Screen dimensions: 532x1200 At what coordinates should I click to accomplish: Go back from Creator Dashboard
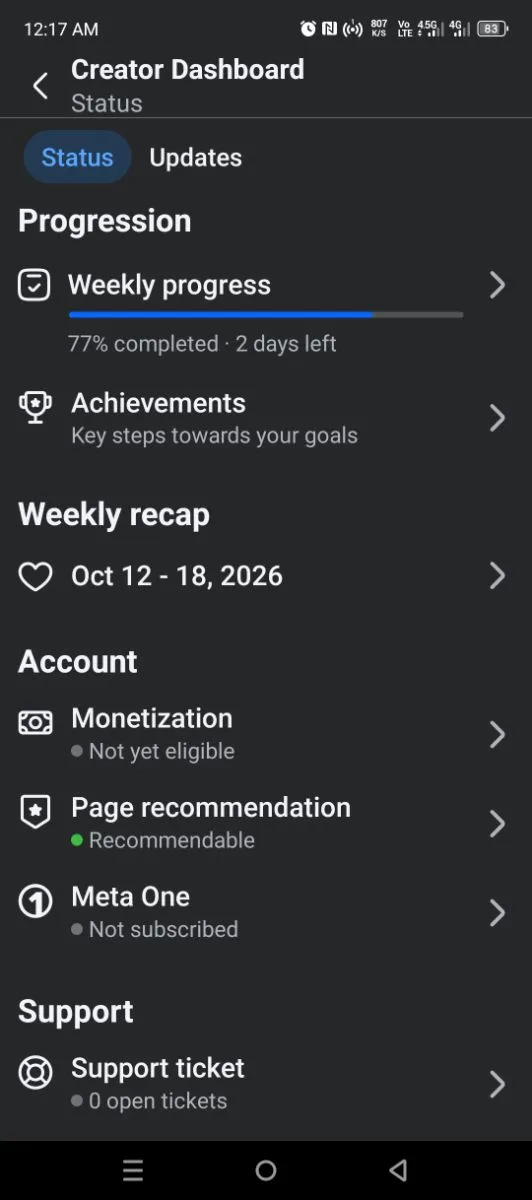point(40,86)
